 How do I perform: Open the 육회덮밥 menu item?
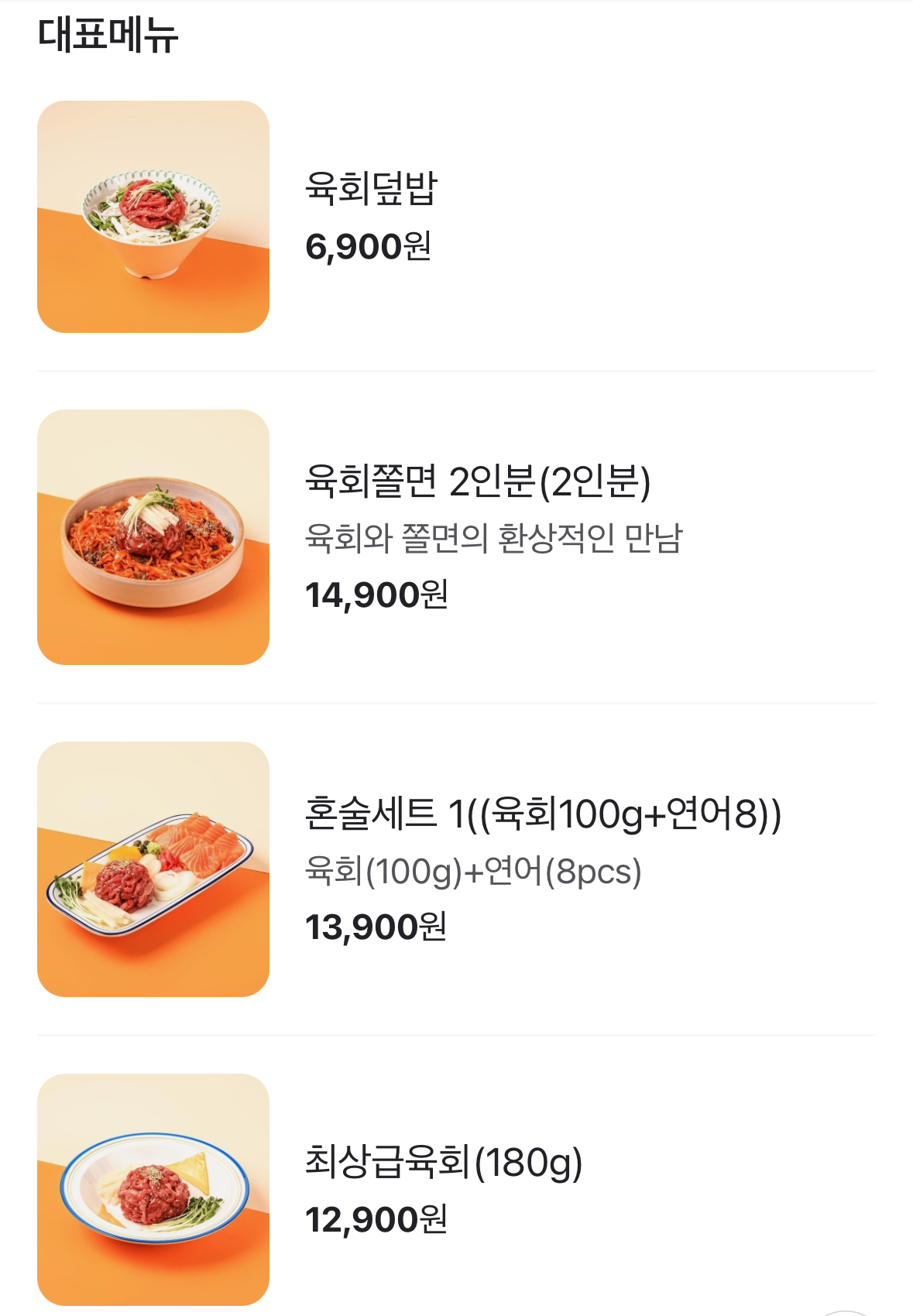[372, 189]
